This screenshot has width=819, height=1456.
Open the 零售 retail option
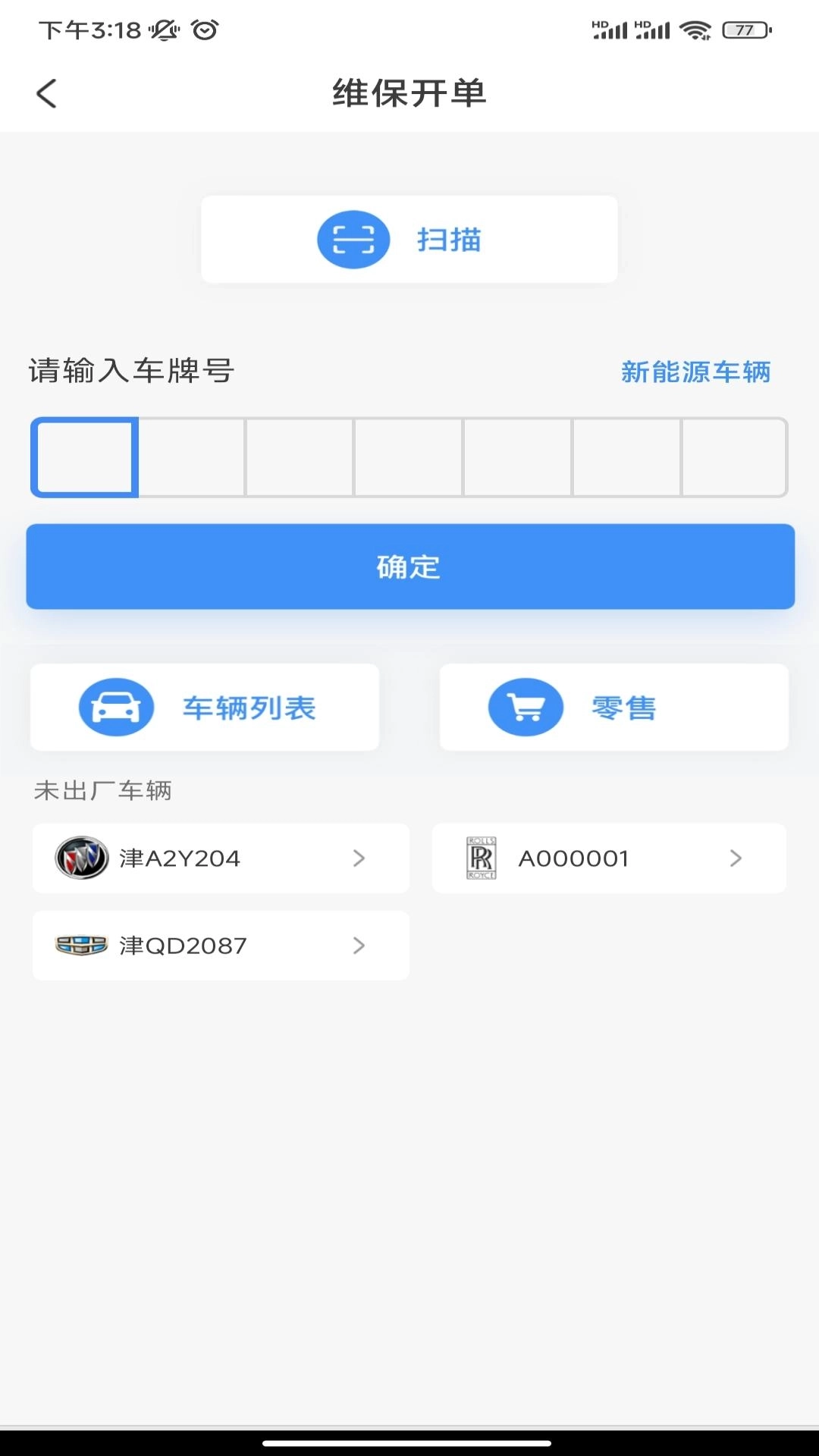pos(613,707)
